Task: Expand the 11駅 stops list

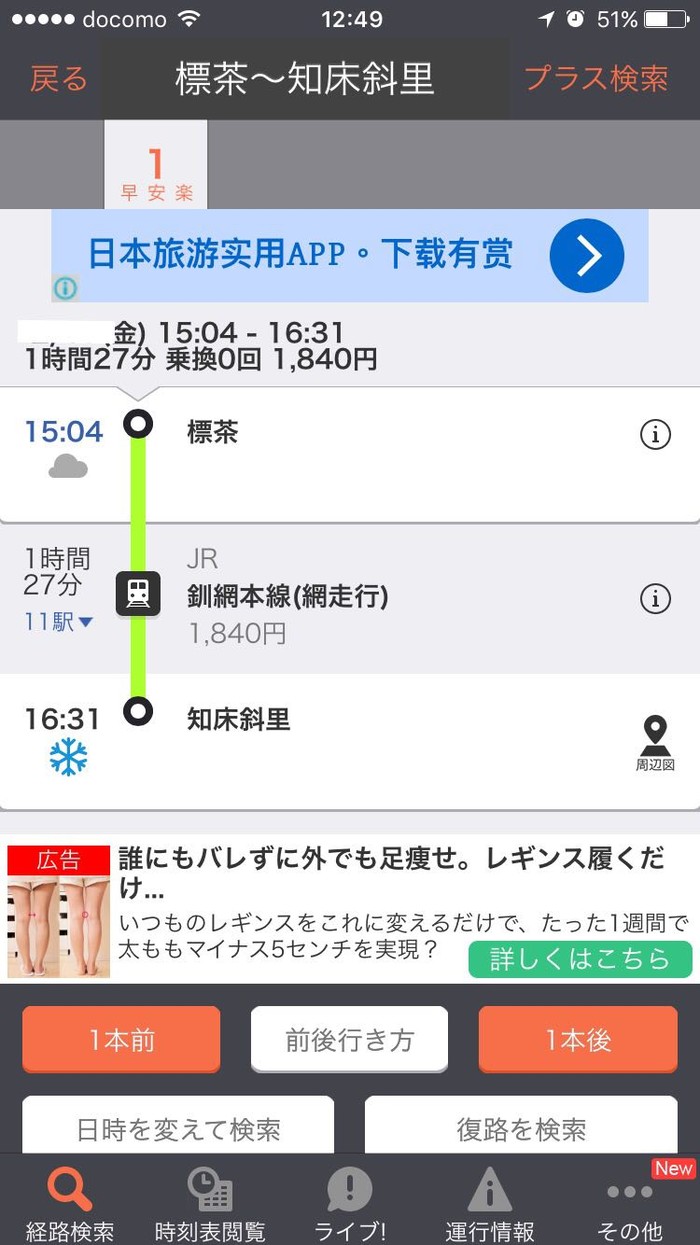Action: click(59, 622)
